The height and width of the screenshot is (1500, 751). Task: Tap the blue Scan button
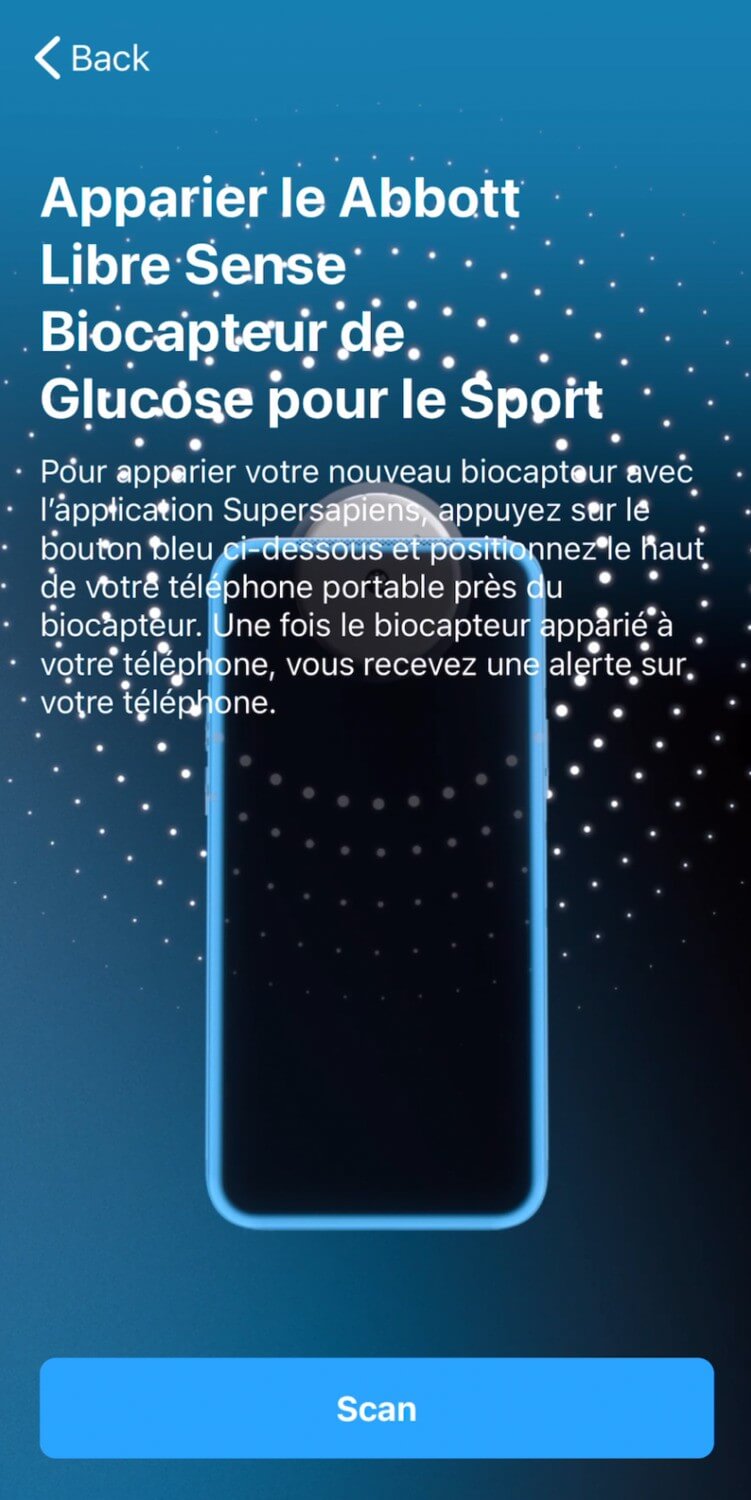(x=376, y=1408)
